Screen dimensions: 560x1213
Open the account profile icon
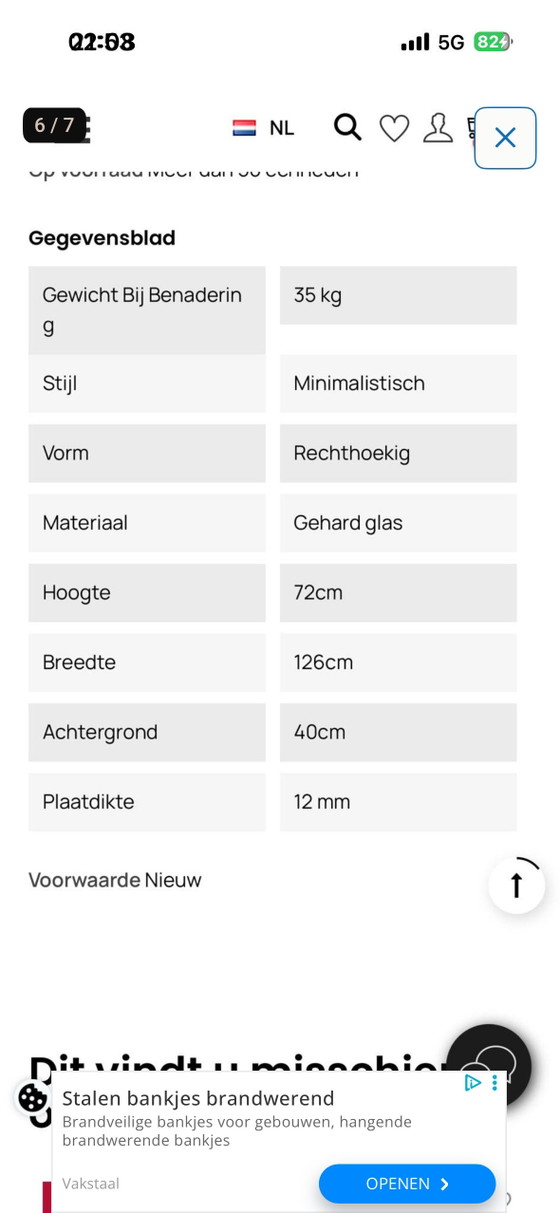(437, 127)
